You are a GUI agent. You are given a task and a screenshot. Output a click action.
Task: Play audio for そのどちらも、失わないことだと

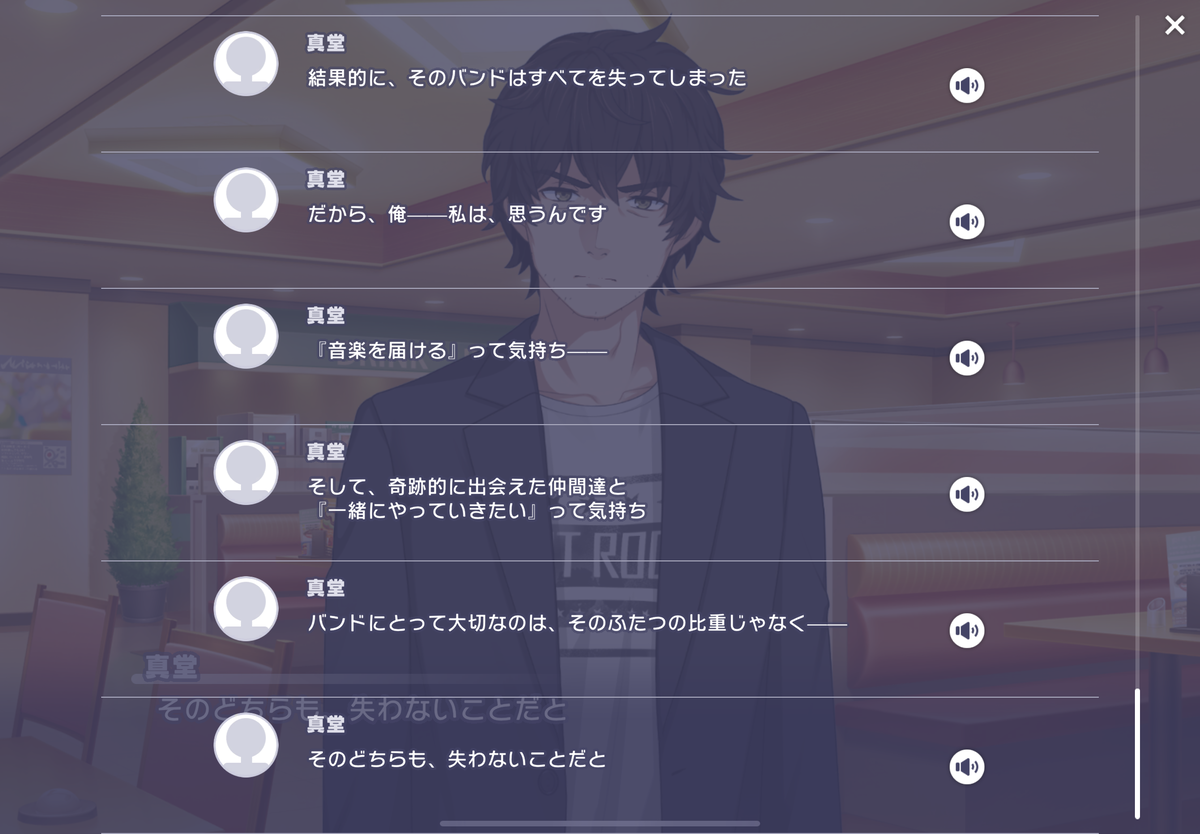point(966,767)
